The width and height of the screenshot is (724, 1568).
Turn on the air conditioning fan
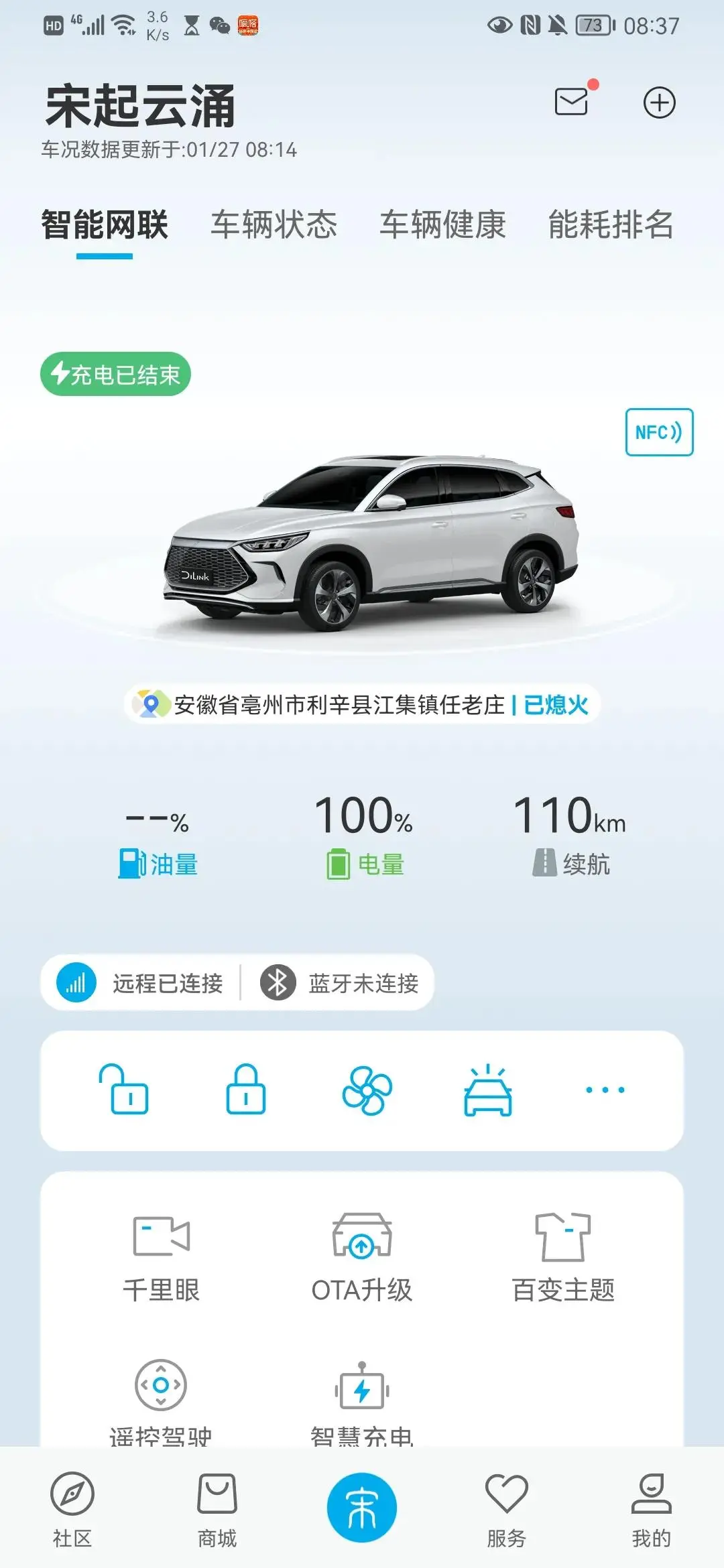tap(367, 1090)
